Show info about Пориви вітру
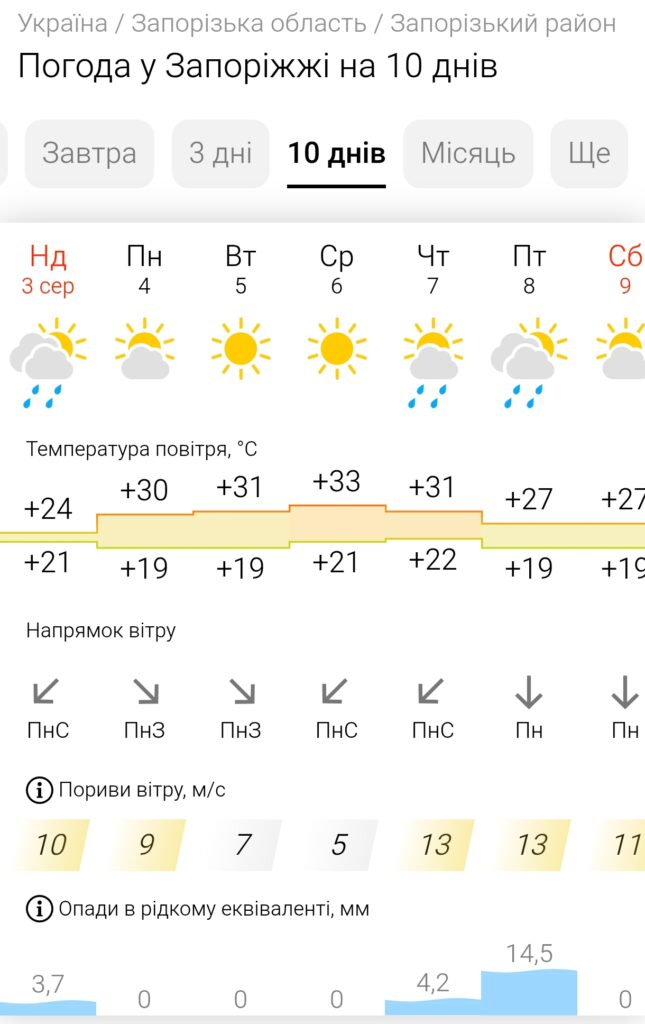This screenshot has width=645, height=1024. [39, 790]
